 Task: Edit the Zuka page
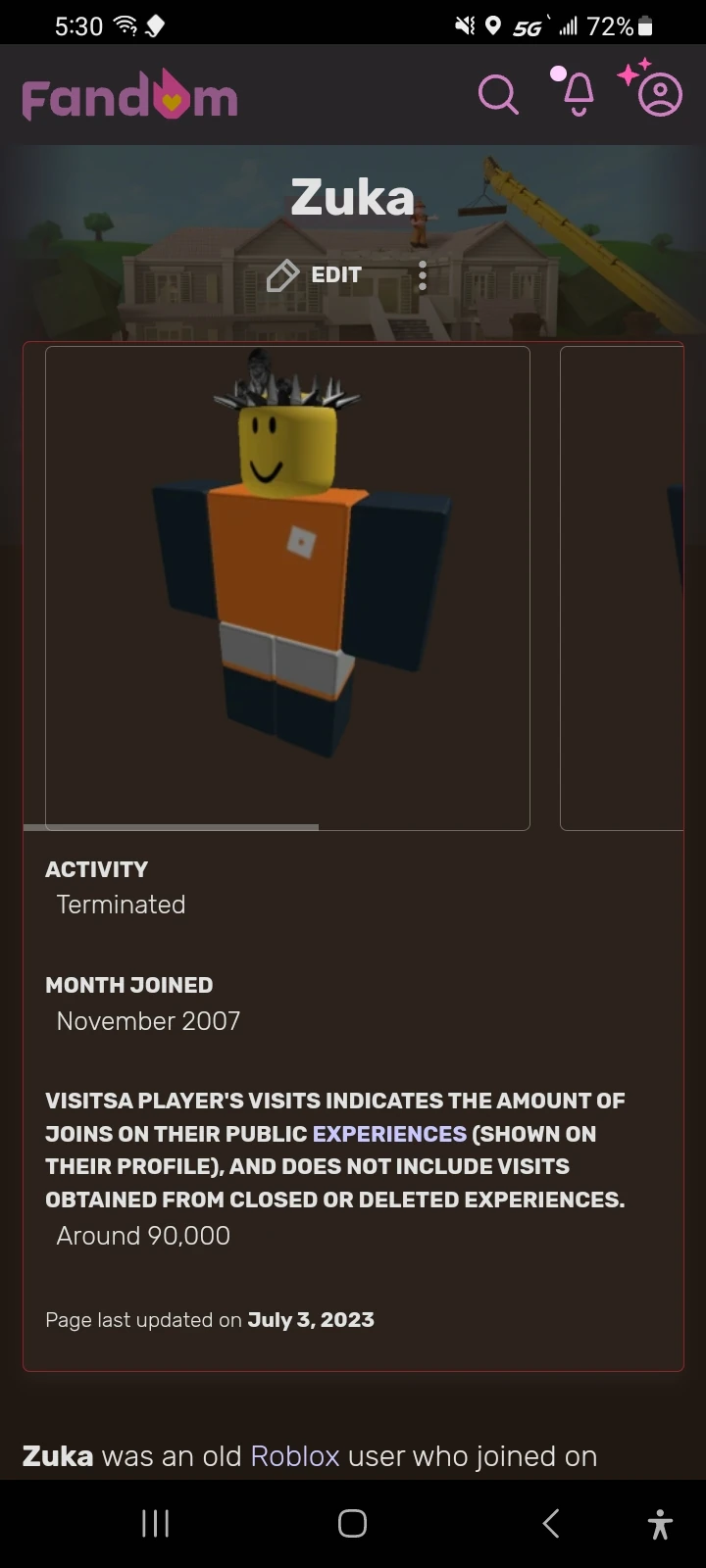pos(315,275)
